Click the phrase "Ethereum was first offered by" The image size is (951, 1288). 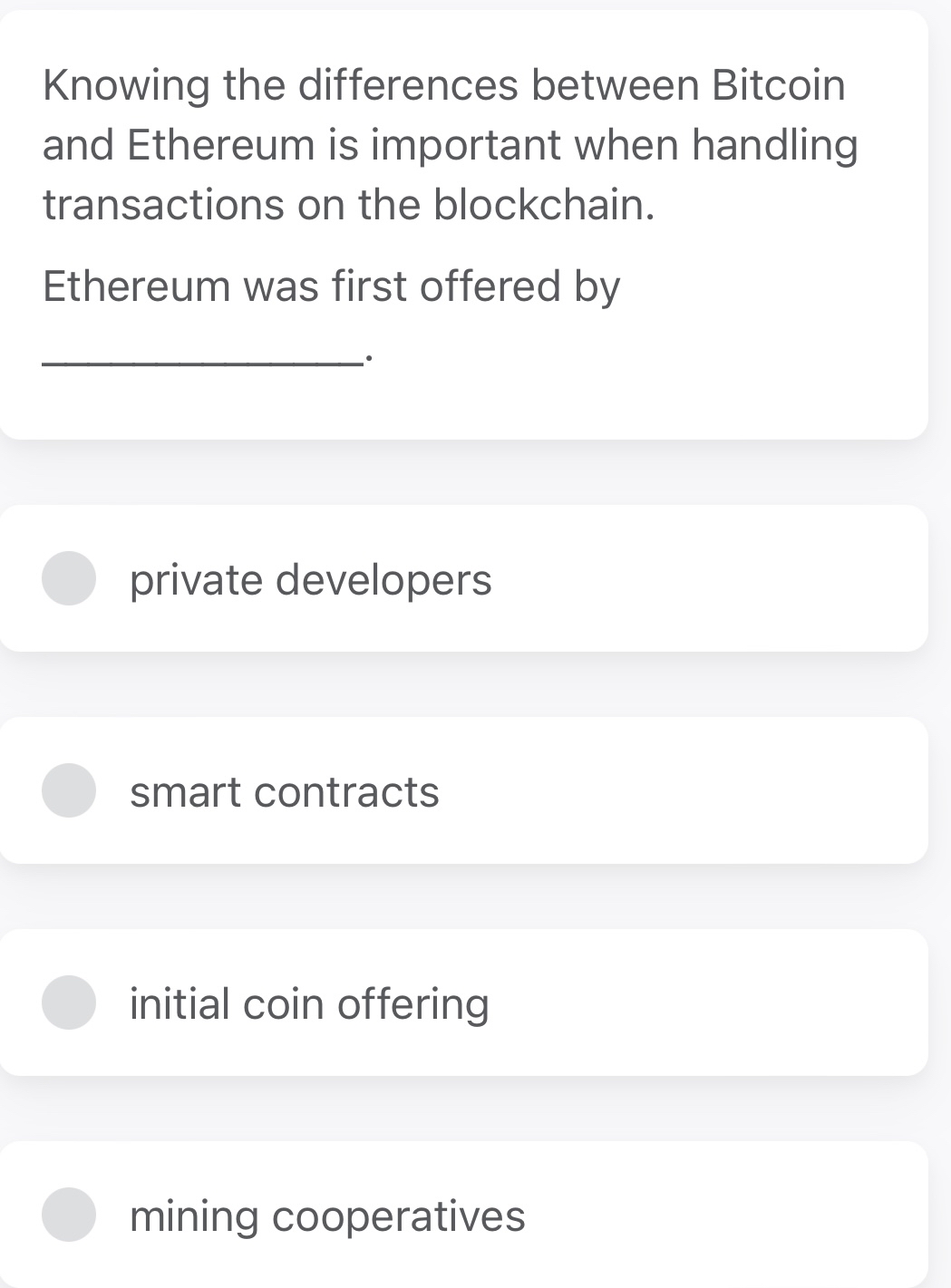point(330,286)
